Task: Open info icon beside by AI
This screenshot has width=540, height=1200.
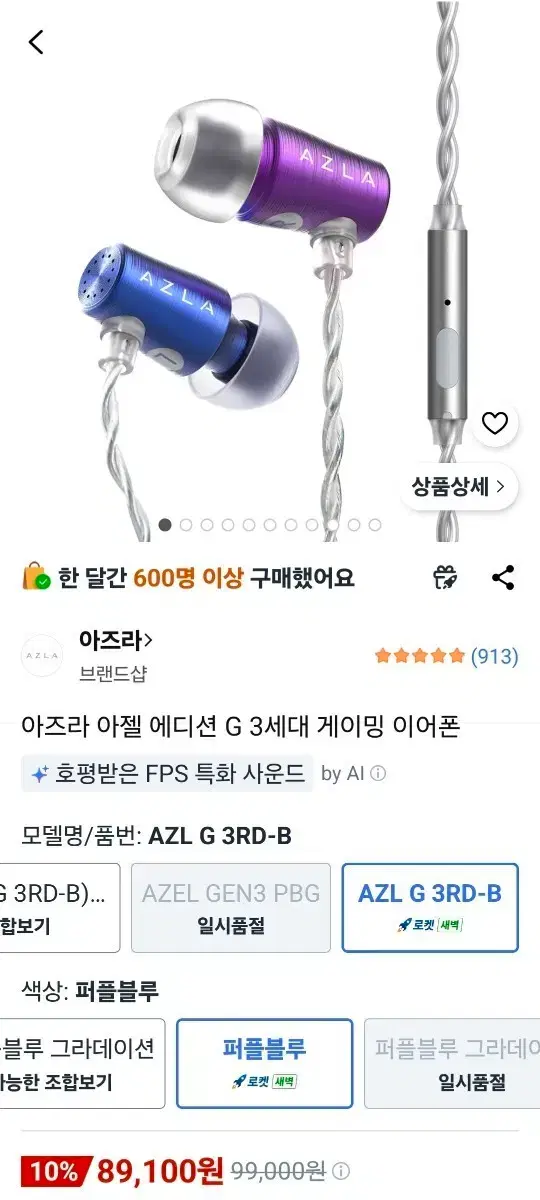Action: click(378, 773)
